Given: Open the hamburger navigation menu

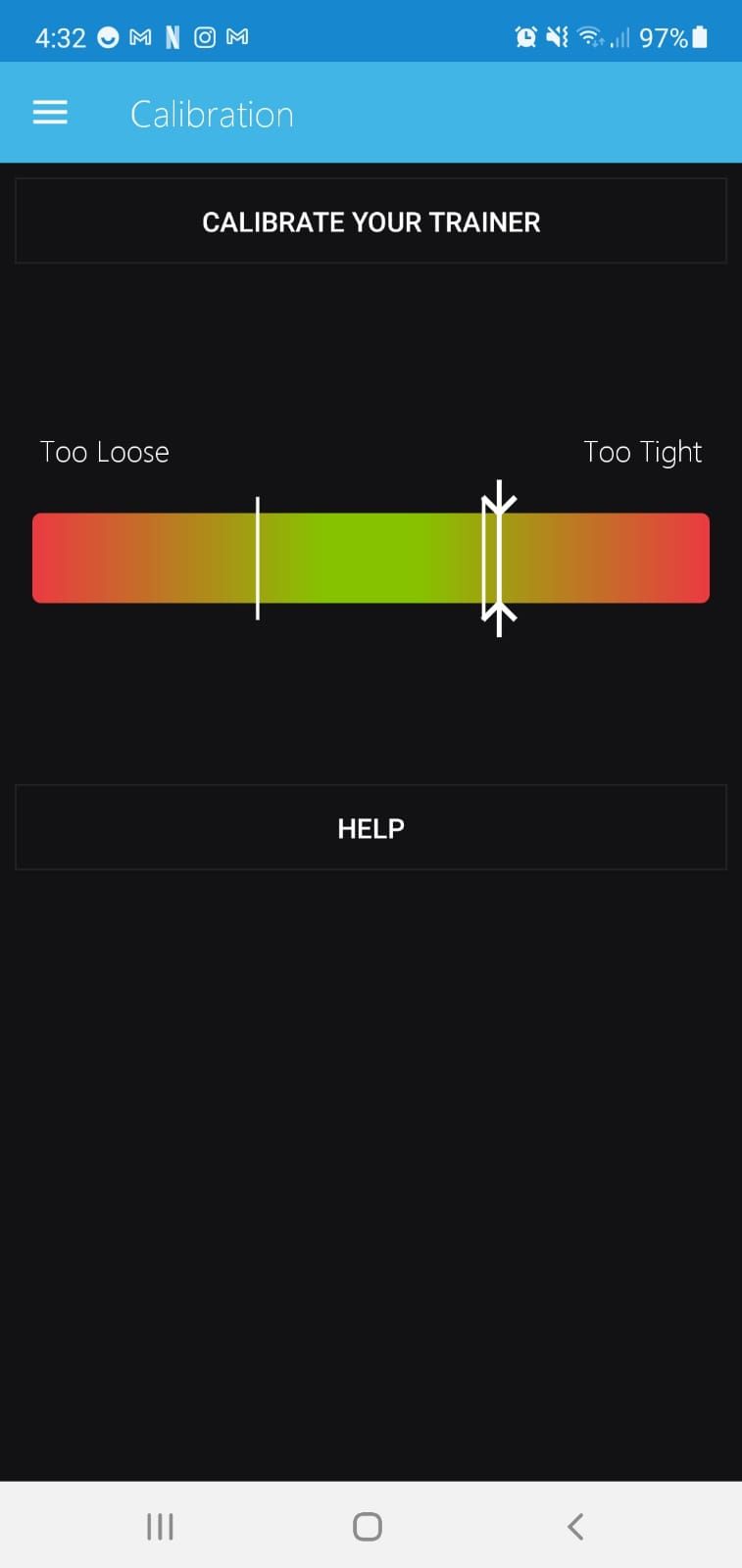Looking at the screenshot, I should pos(50,114).
